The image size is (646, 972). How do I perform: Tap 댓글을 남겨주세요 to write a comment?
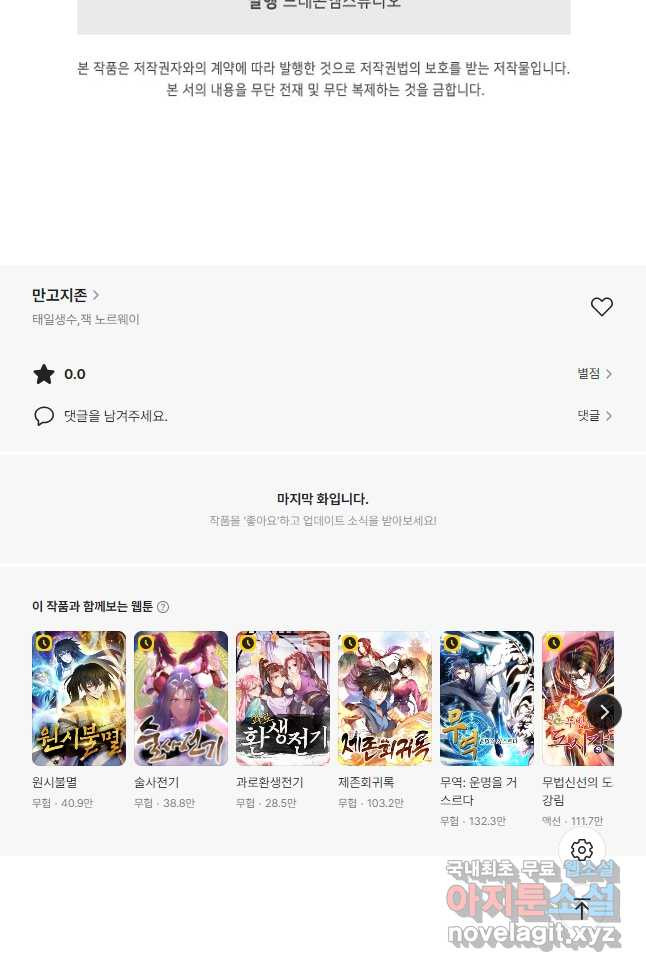click(x=115, y=416)
